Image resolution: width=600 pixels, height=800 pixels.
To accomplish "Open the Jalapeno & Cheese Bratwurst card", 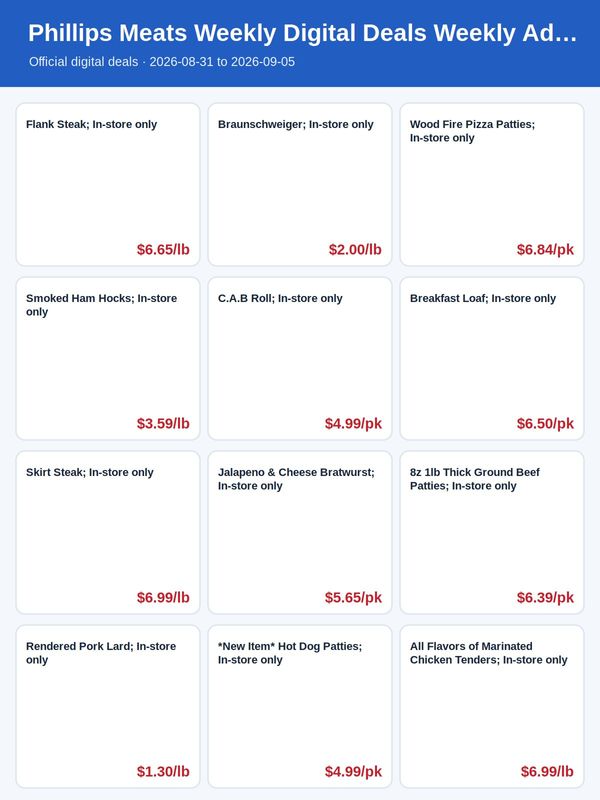I will coord(300,532).
